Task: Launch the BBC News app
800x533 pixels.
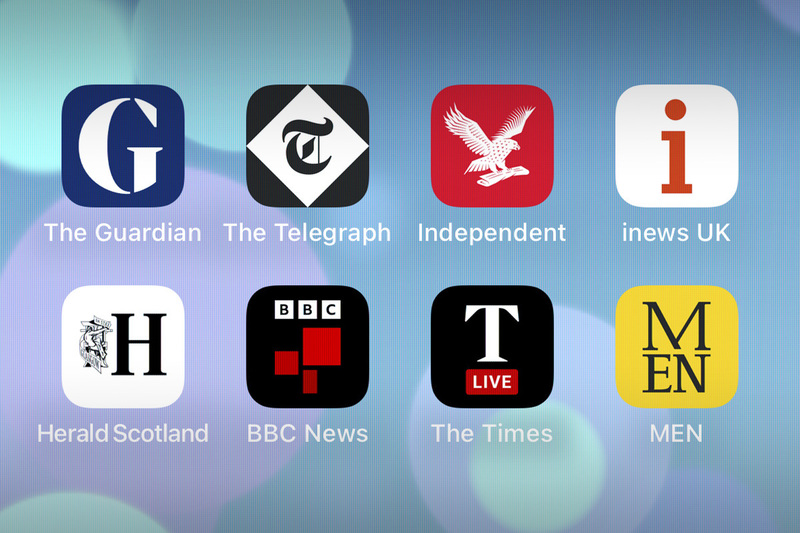Action: point(307,346)
